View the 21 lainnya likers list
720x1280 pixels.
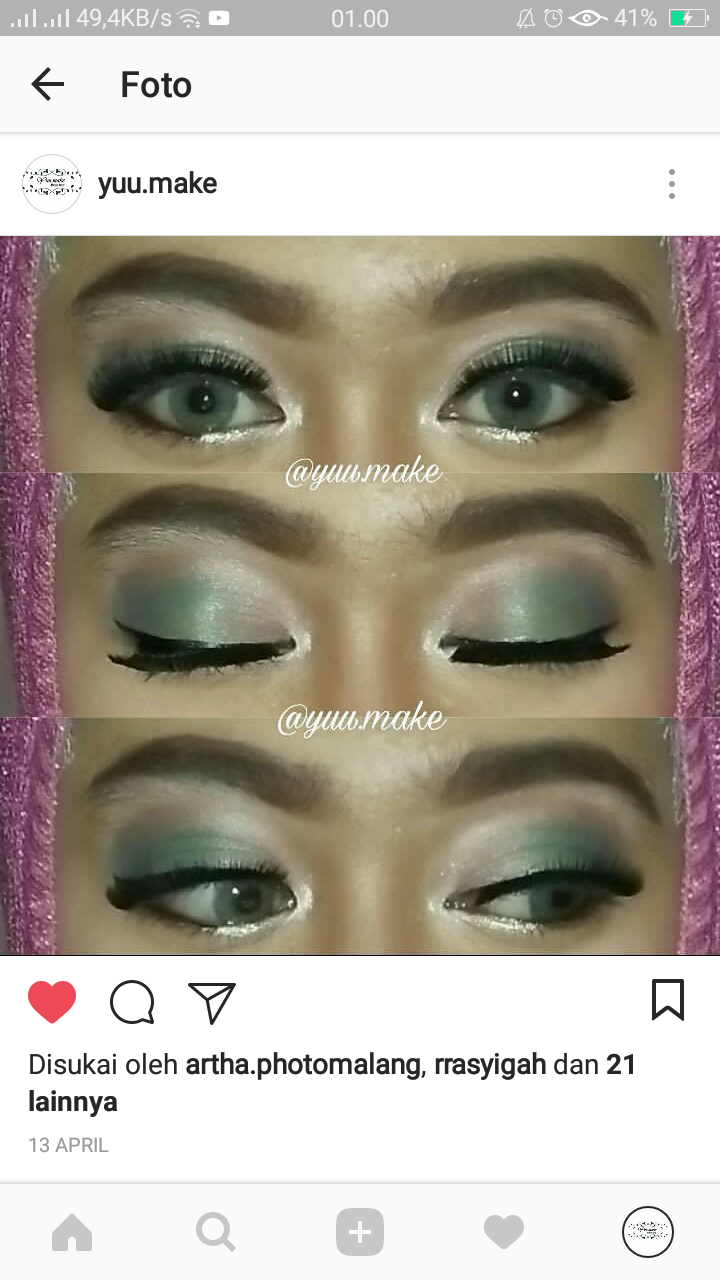(72, 1102)
